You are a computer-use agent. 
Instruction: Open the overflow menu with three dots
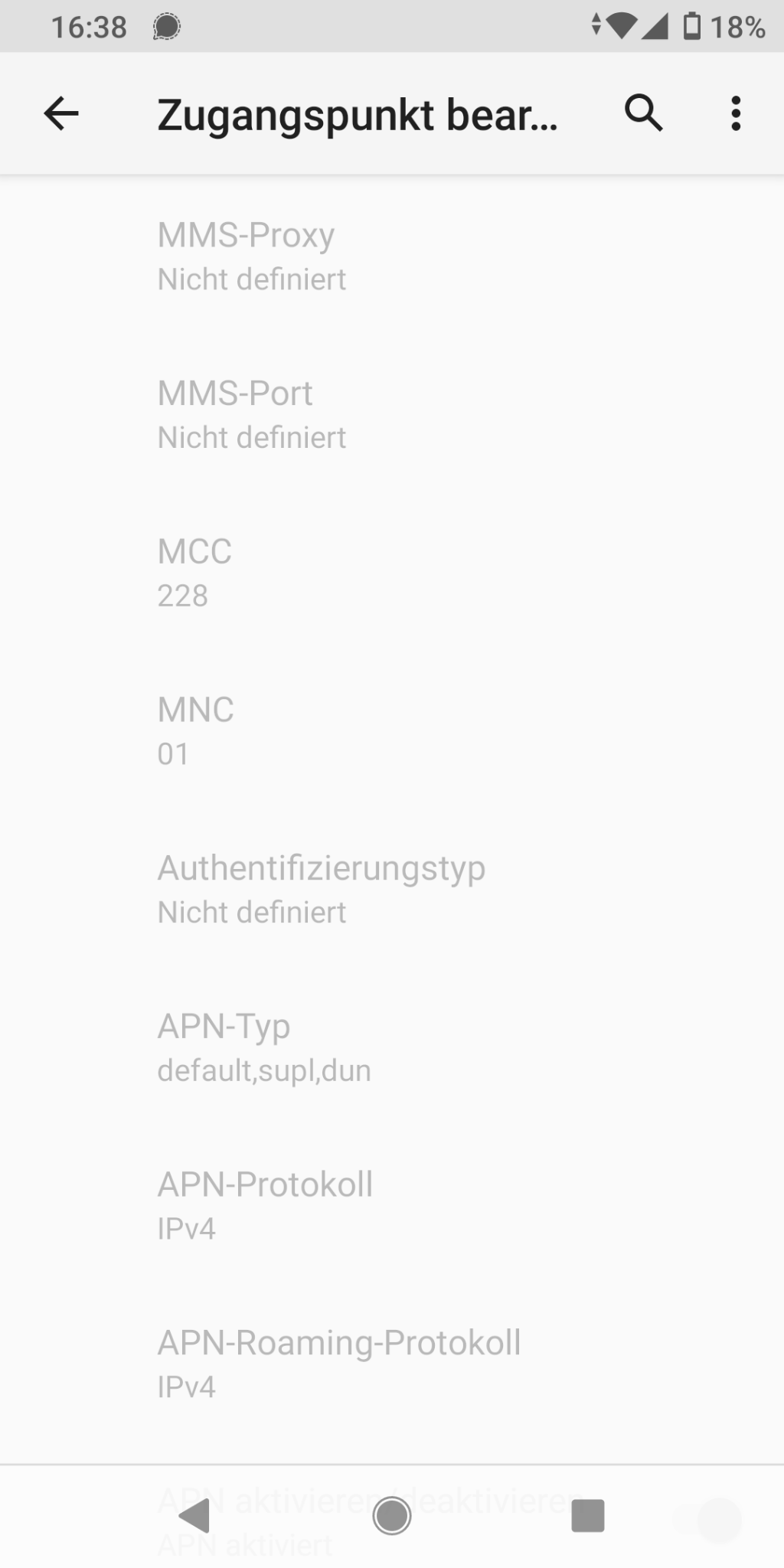(736, 114)
